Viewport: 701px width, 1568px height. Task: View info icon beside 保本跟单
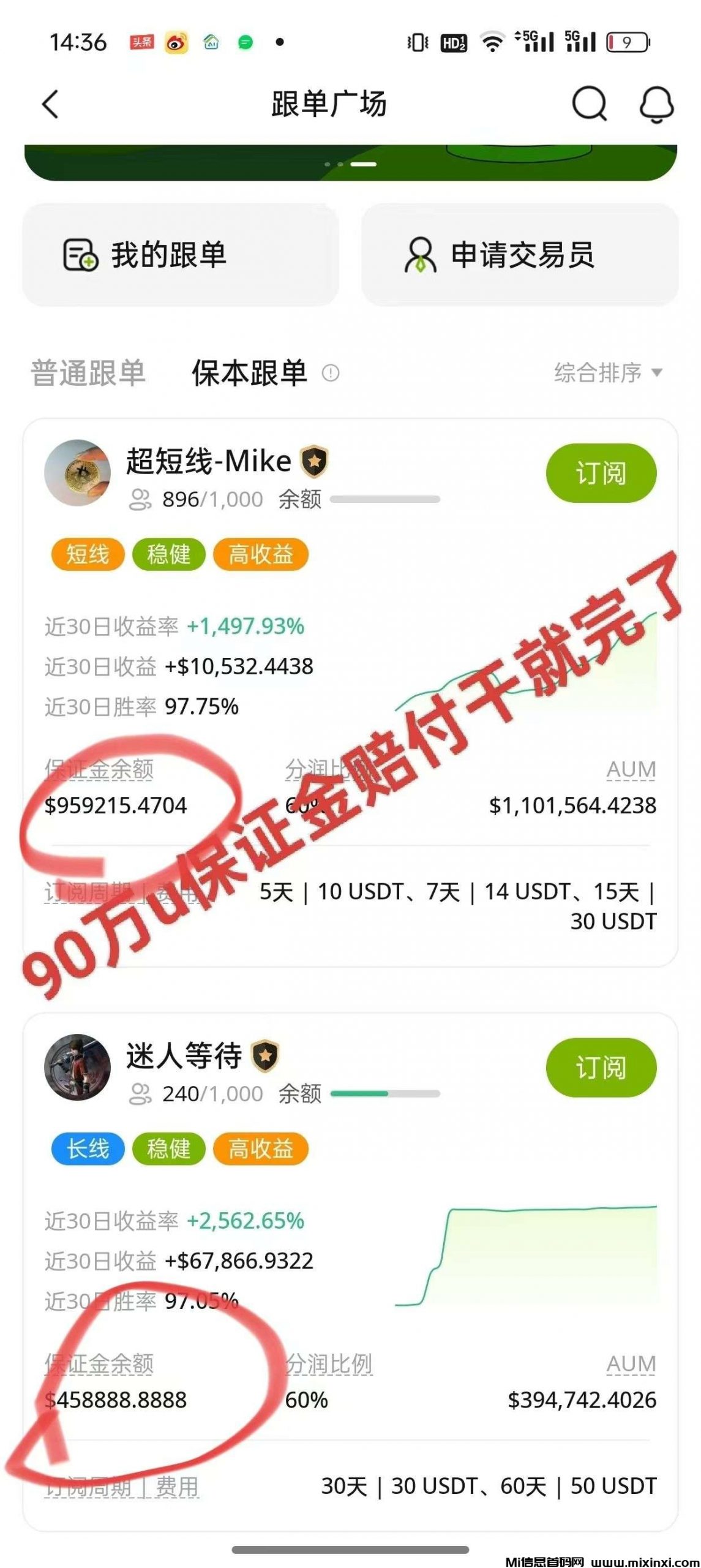pos(331,372)
